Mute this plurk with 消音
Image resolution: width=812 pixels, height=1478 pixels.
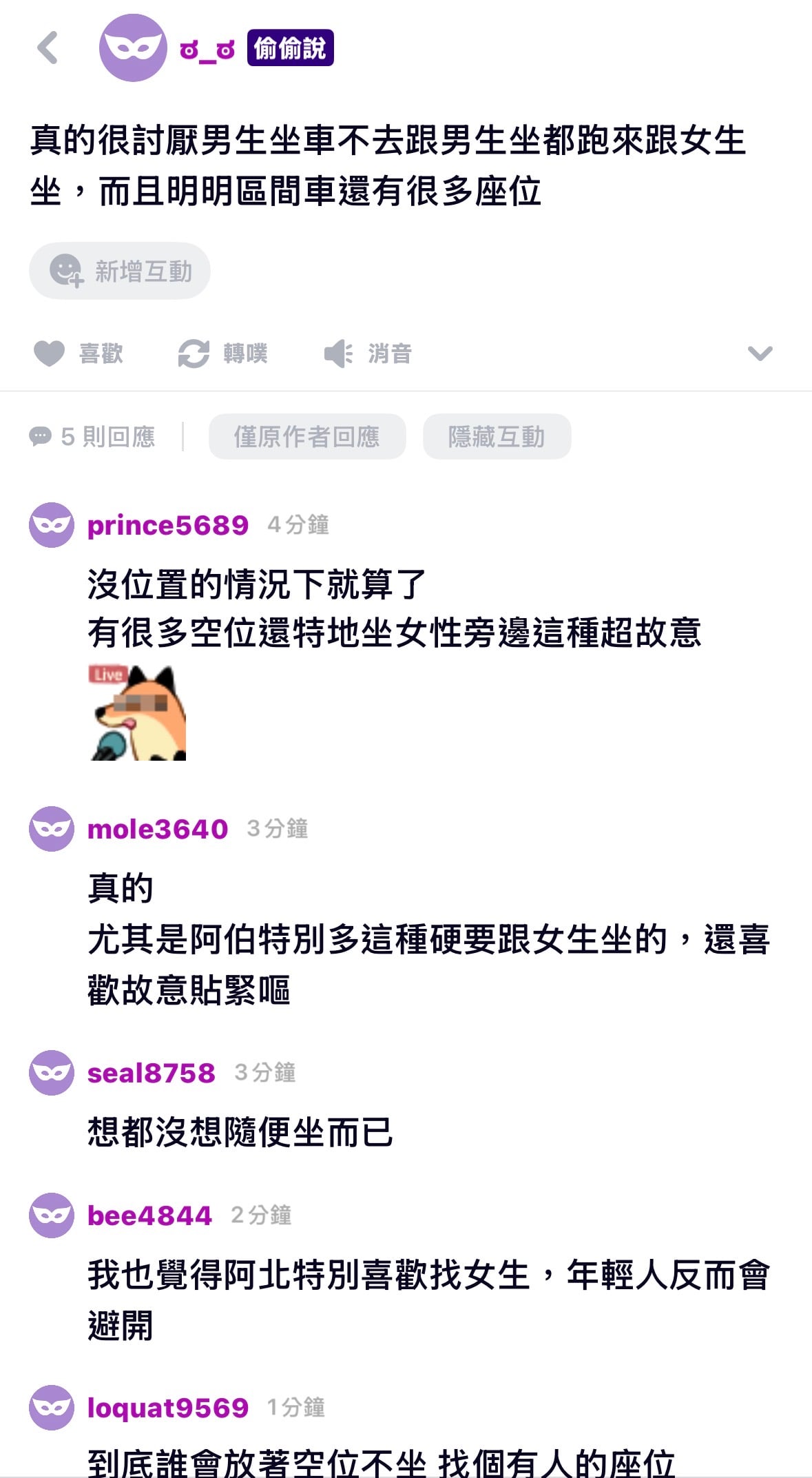coord(368,353)
